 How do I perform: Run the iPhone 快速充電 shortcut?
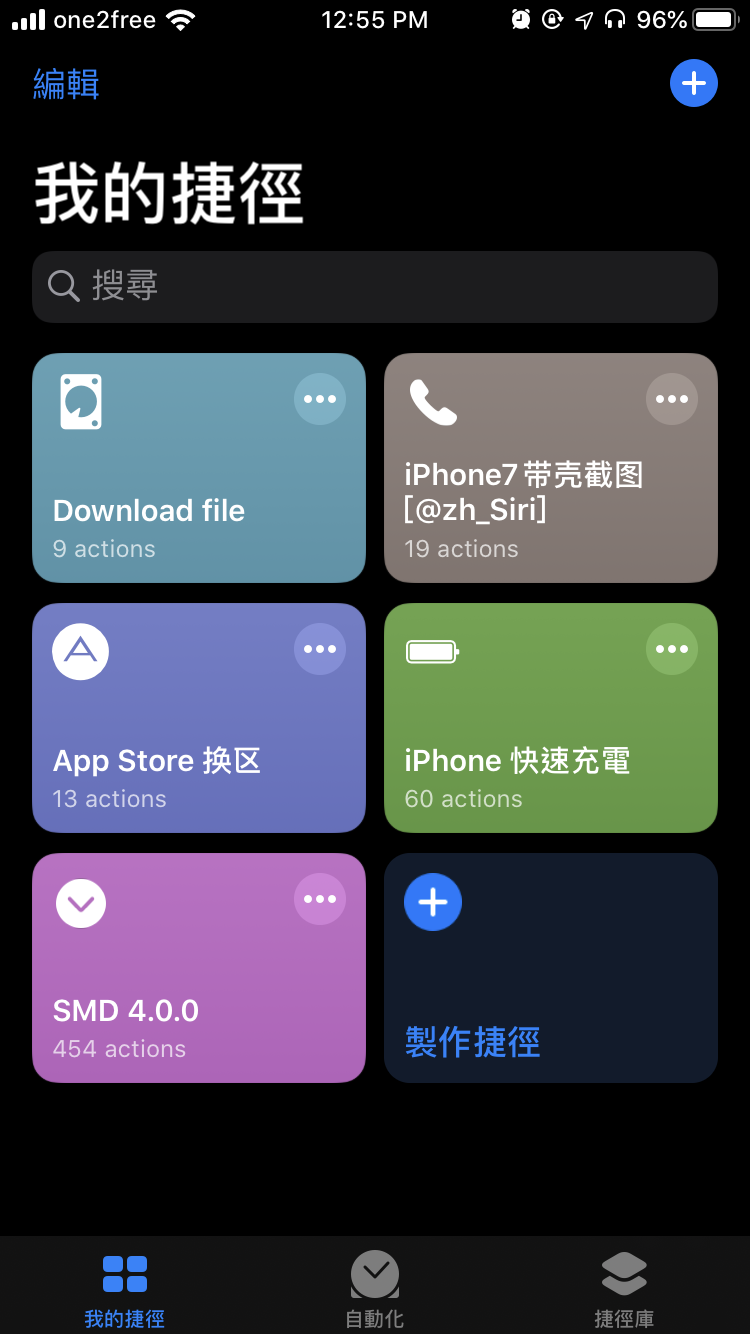(x=551, y=718)
